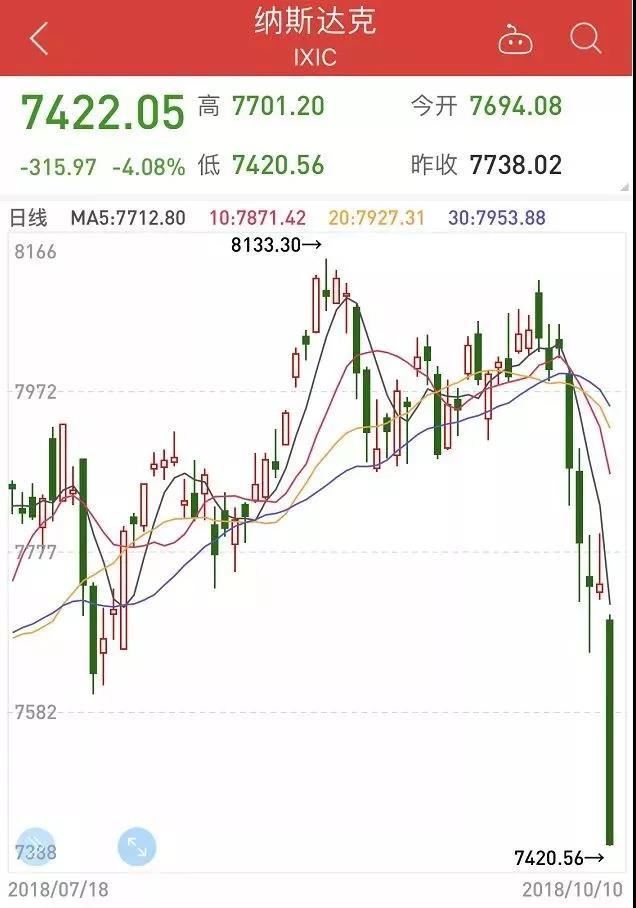Tap the drawing-lines tool on the chart

[x=35, y=847]
